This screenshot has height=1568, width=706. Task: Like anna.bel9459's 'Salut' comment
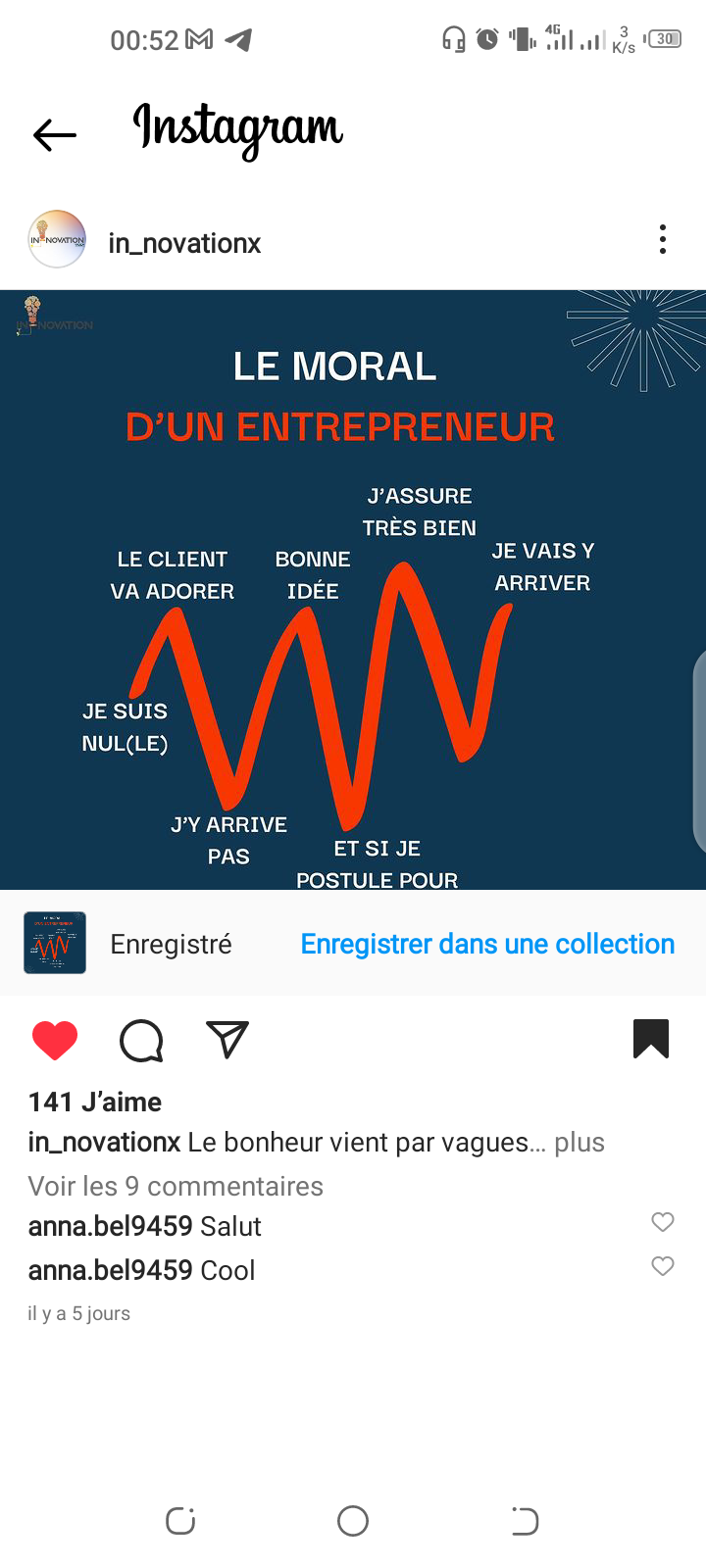[x=663, y=1222]
